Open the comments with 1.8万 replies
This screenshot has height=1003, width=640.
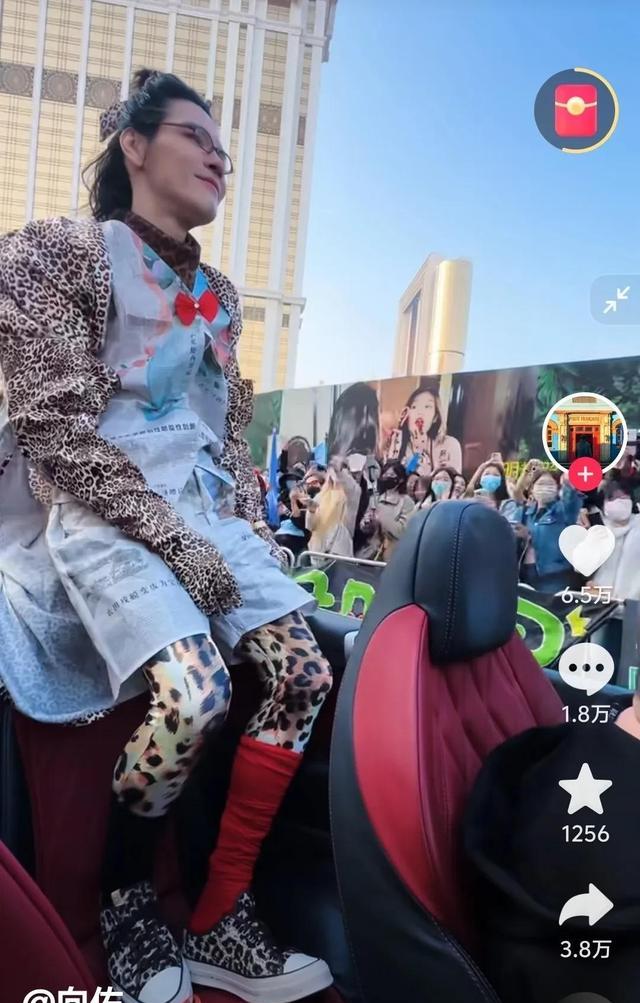pyautogui.click(x=586, y=669)
